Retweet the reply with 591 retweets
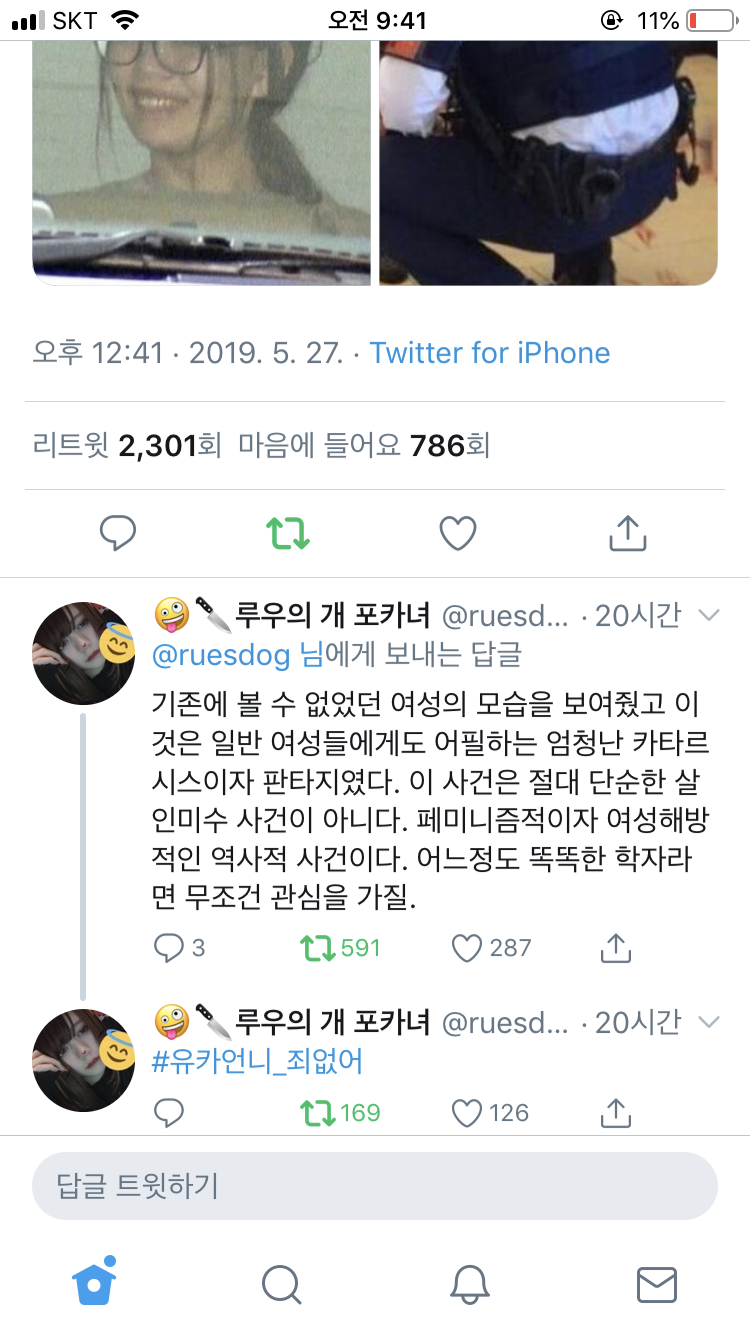 [318, 947]
